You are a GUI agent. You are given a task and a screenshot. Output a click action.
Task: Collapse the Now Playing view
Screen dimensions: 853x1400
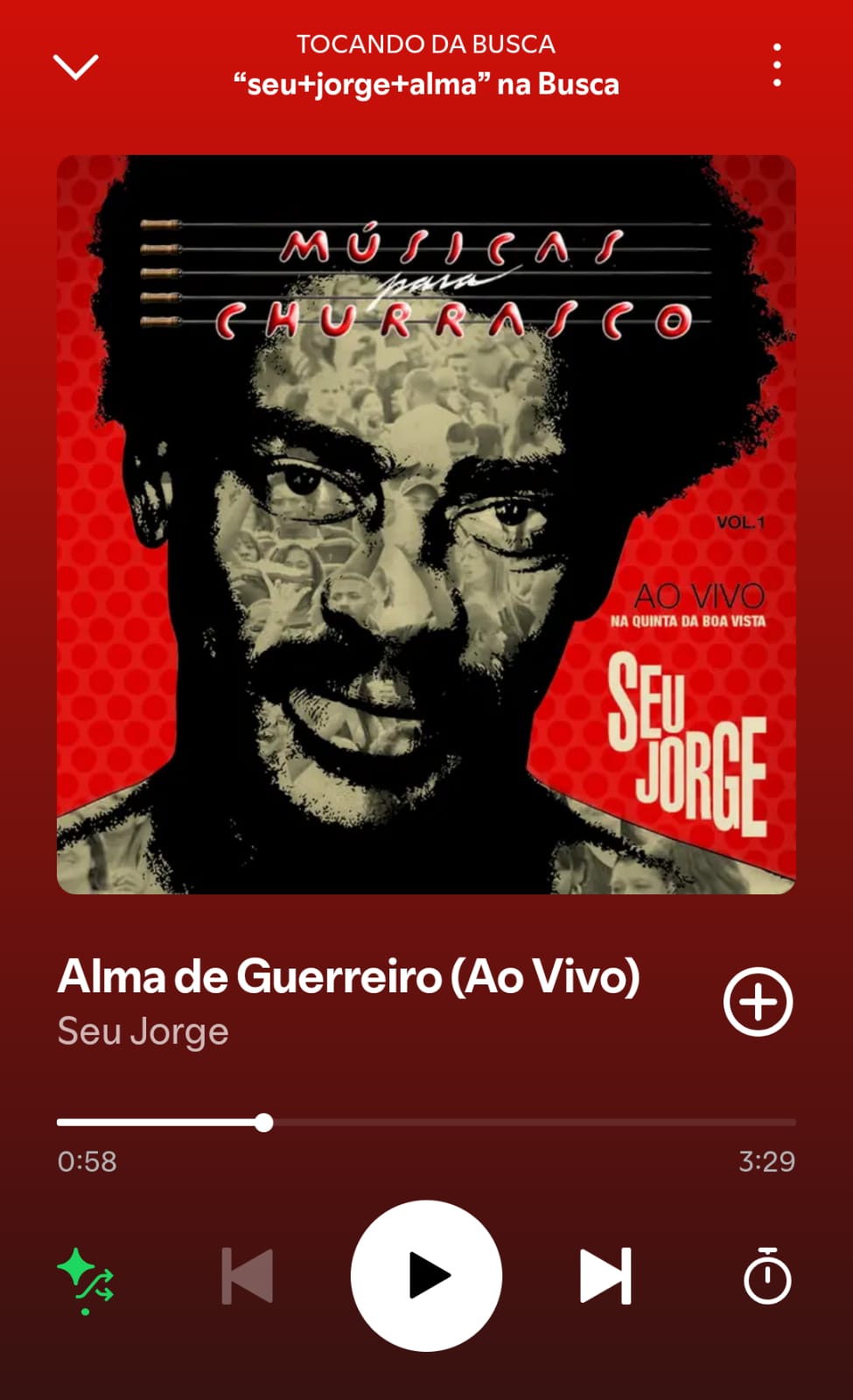75,68
